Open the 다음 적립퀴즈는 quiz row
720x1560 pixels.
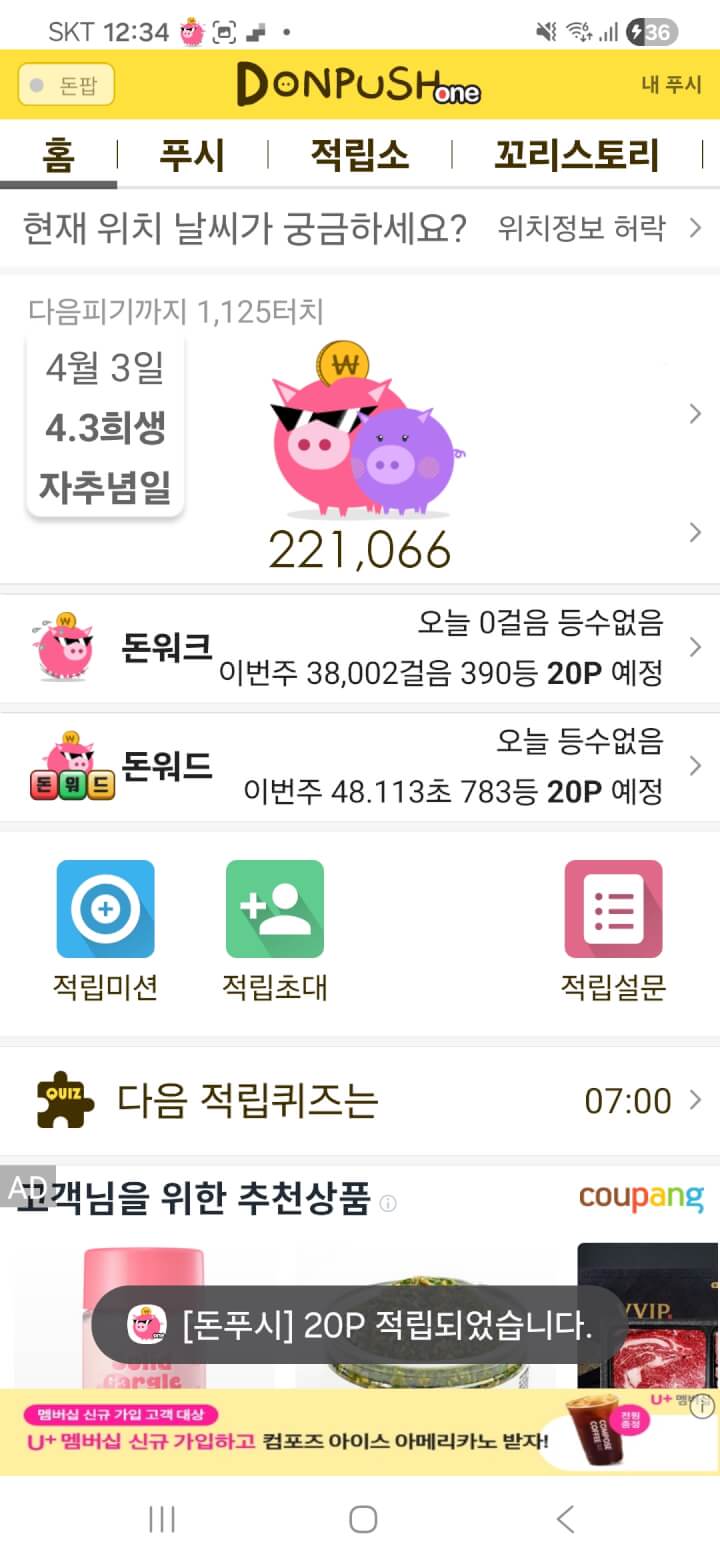click(360, 1101)
